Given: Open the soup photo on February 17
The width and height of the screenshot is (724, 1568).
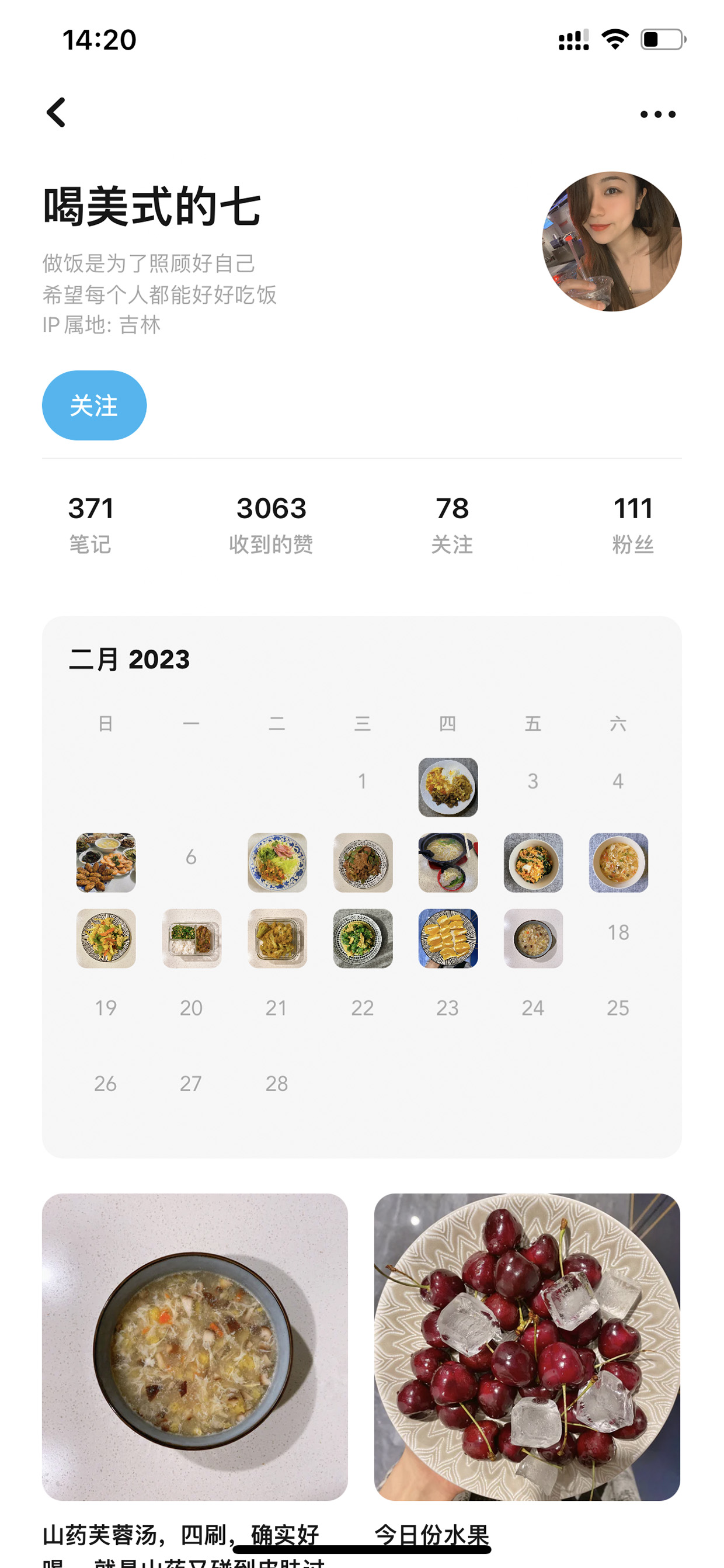Looking at the screenshot, I should point(534,939).
